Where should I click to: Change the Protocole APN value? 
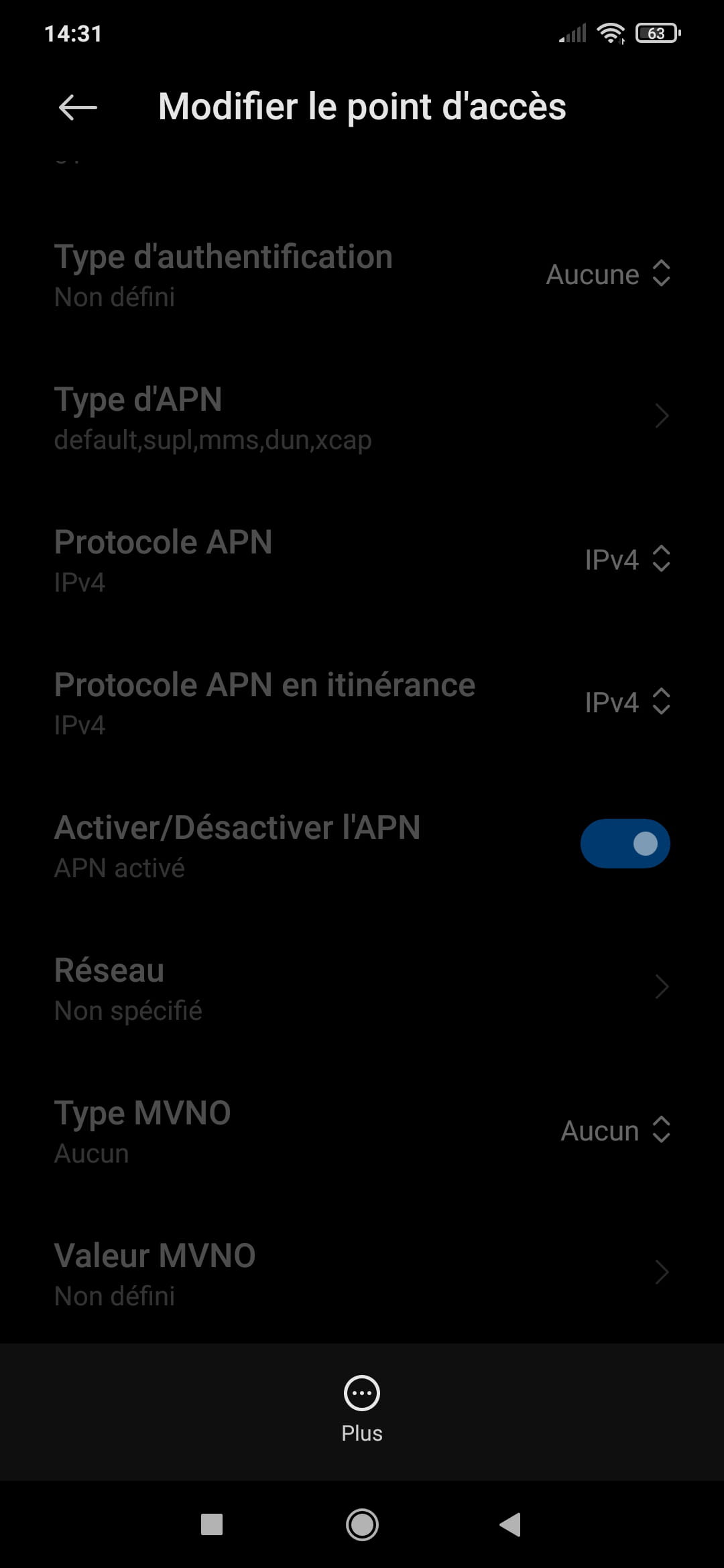pos(627,560)
